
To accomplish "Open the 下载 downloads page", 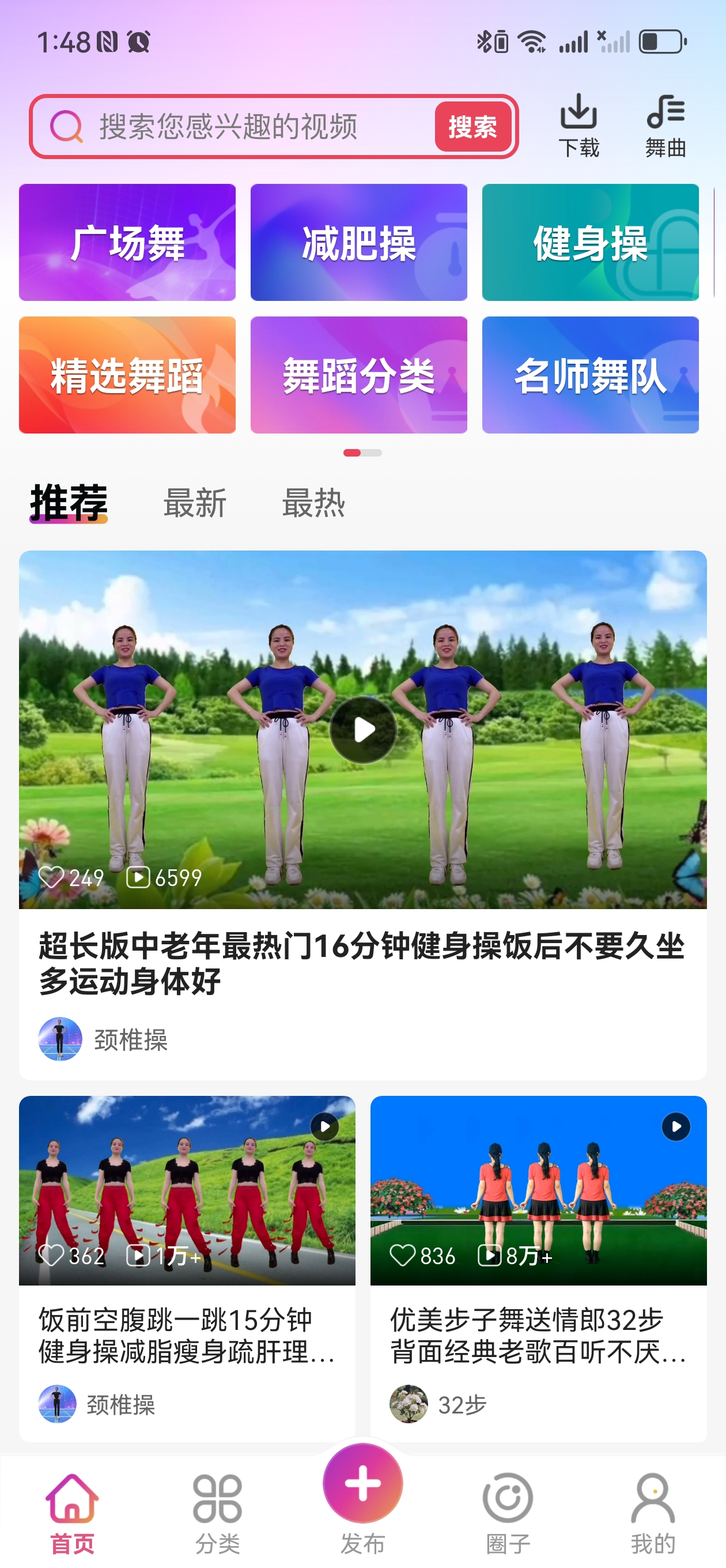I will pos(578,126).
